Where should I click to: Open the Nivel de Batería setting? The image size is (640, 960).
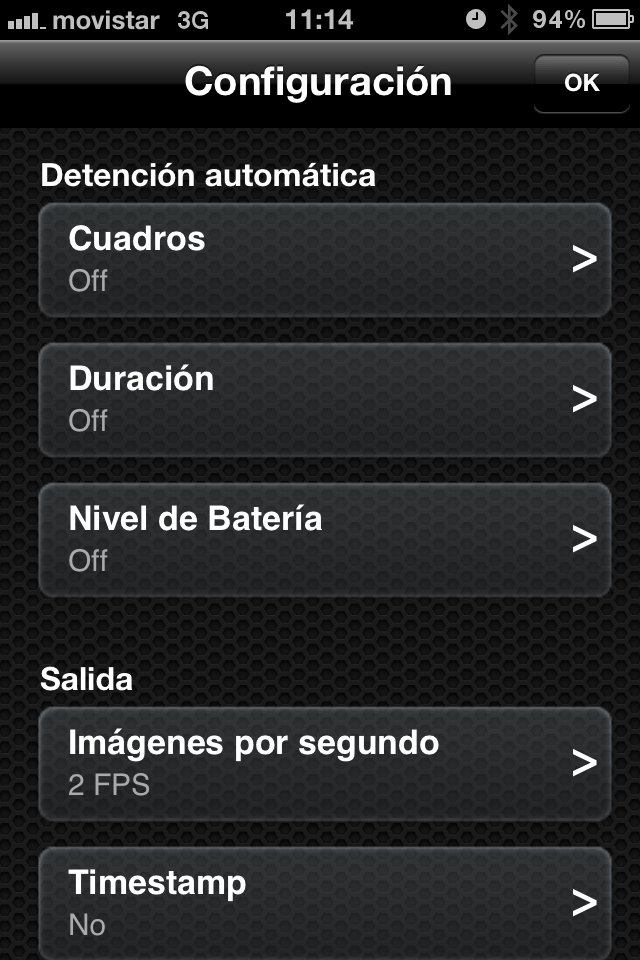pyautogui.click(x=324, y=539)
